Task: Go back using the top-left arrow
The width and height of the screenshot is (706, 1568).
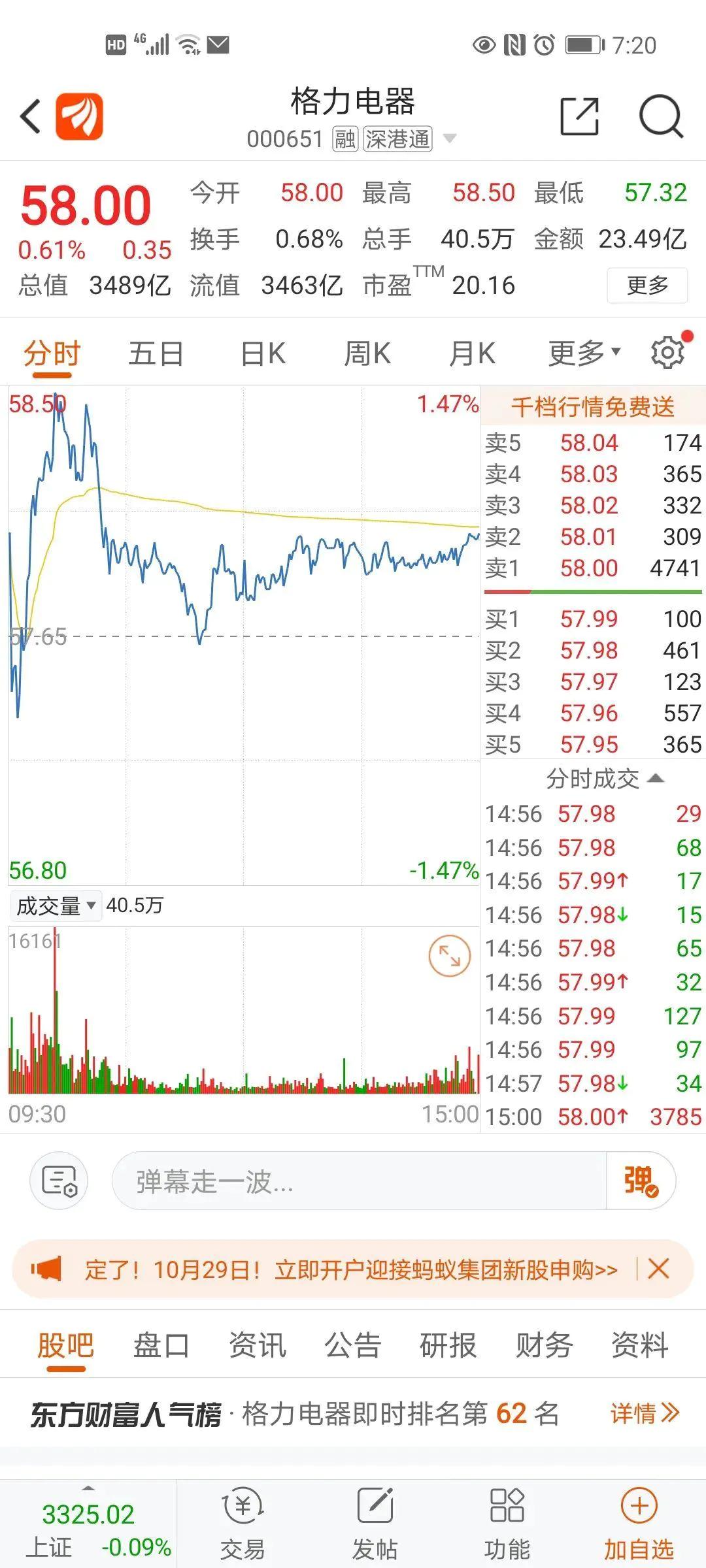Action: [31, 117]
